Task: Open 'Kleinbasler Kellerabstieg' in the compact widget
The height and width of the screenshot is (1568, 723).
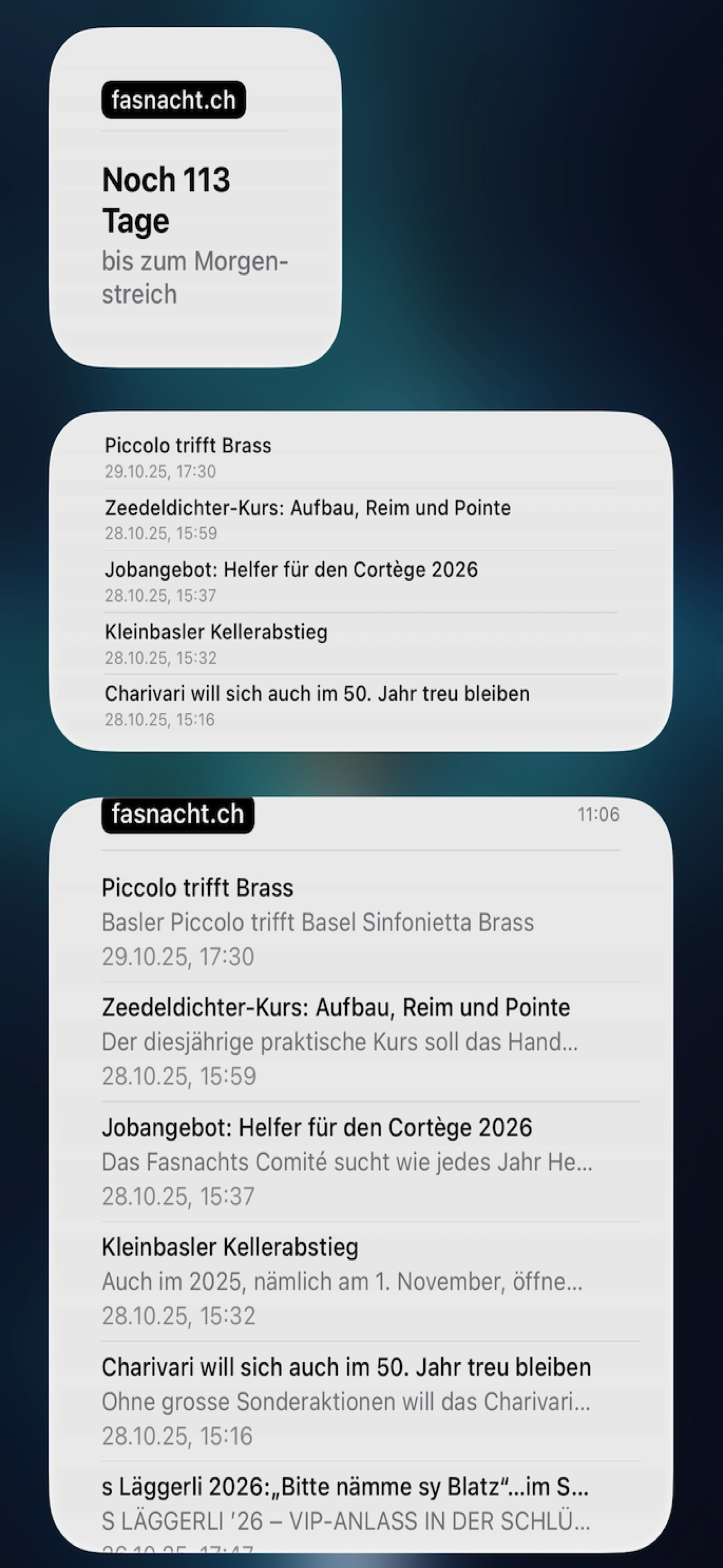Action: 217,633
